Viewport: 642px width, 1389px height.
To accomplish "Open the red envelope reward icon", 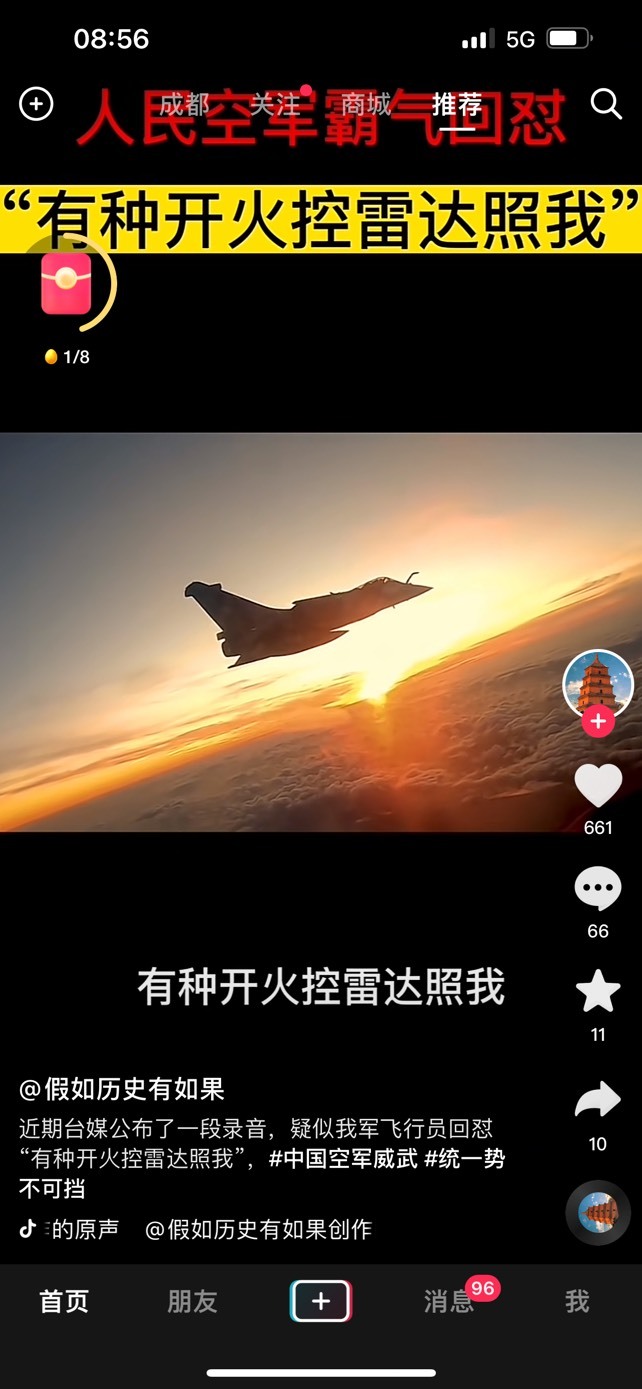I will click(66, 284).
